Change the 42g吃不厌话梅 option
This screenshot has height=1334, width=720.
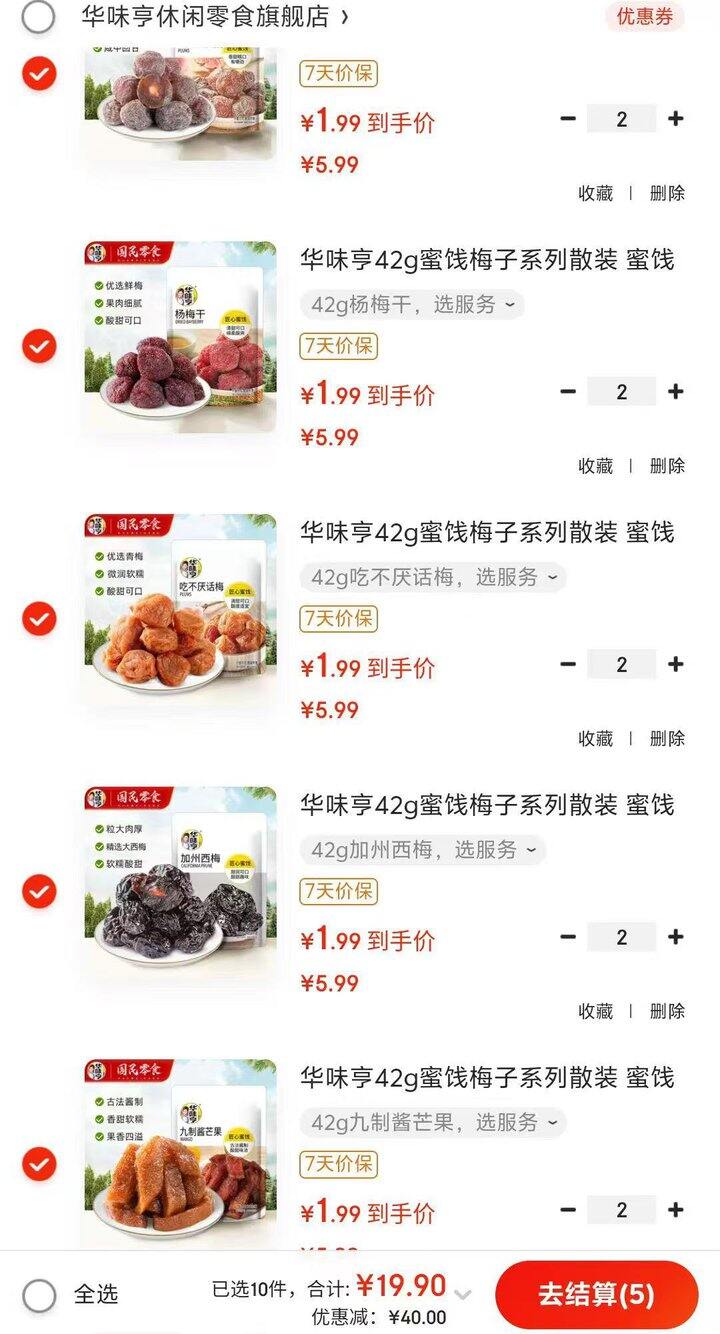[433, 577]
